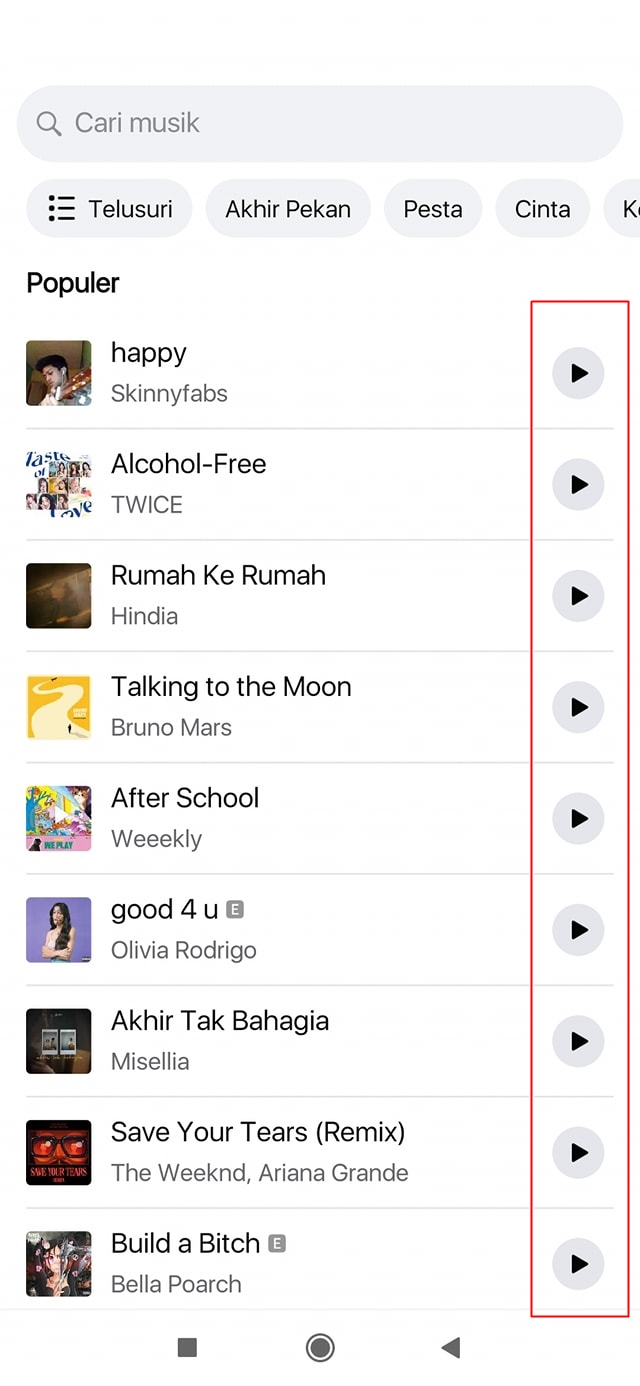
Task: Preview Akhir Tak Bahagia by Misellia
Action: coord(578,1041)
